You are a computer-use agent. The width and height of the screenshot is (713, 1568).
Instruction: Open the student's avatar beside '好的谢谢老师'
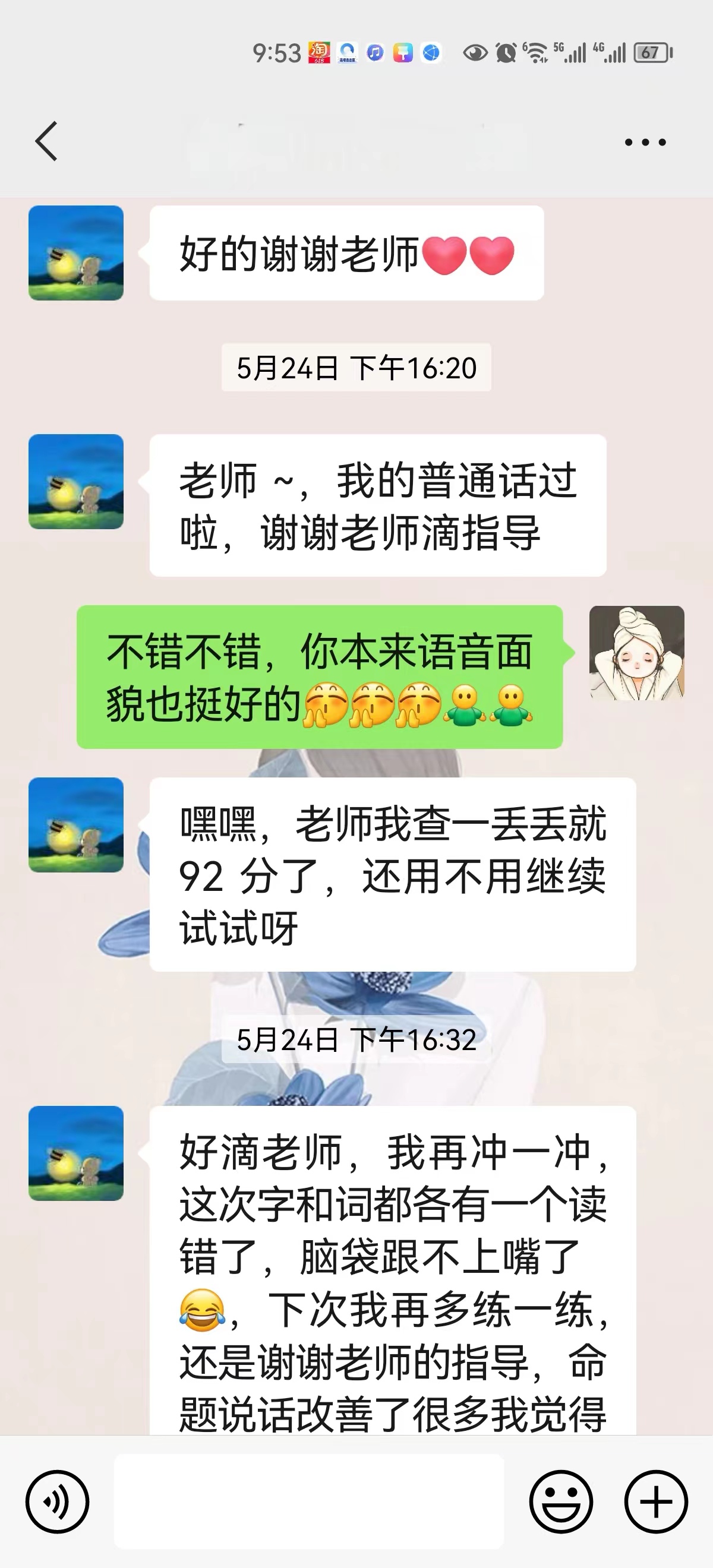pos(76,252)
